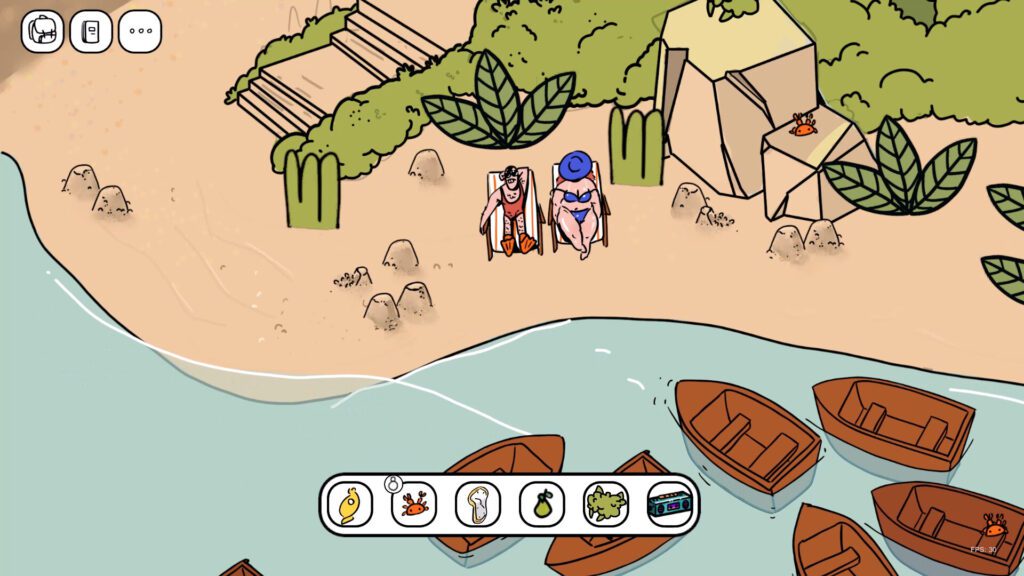Open the backpack inventory
The width and height of the screenshot is (1024, 576).
pos(43,32)
